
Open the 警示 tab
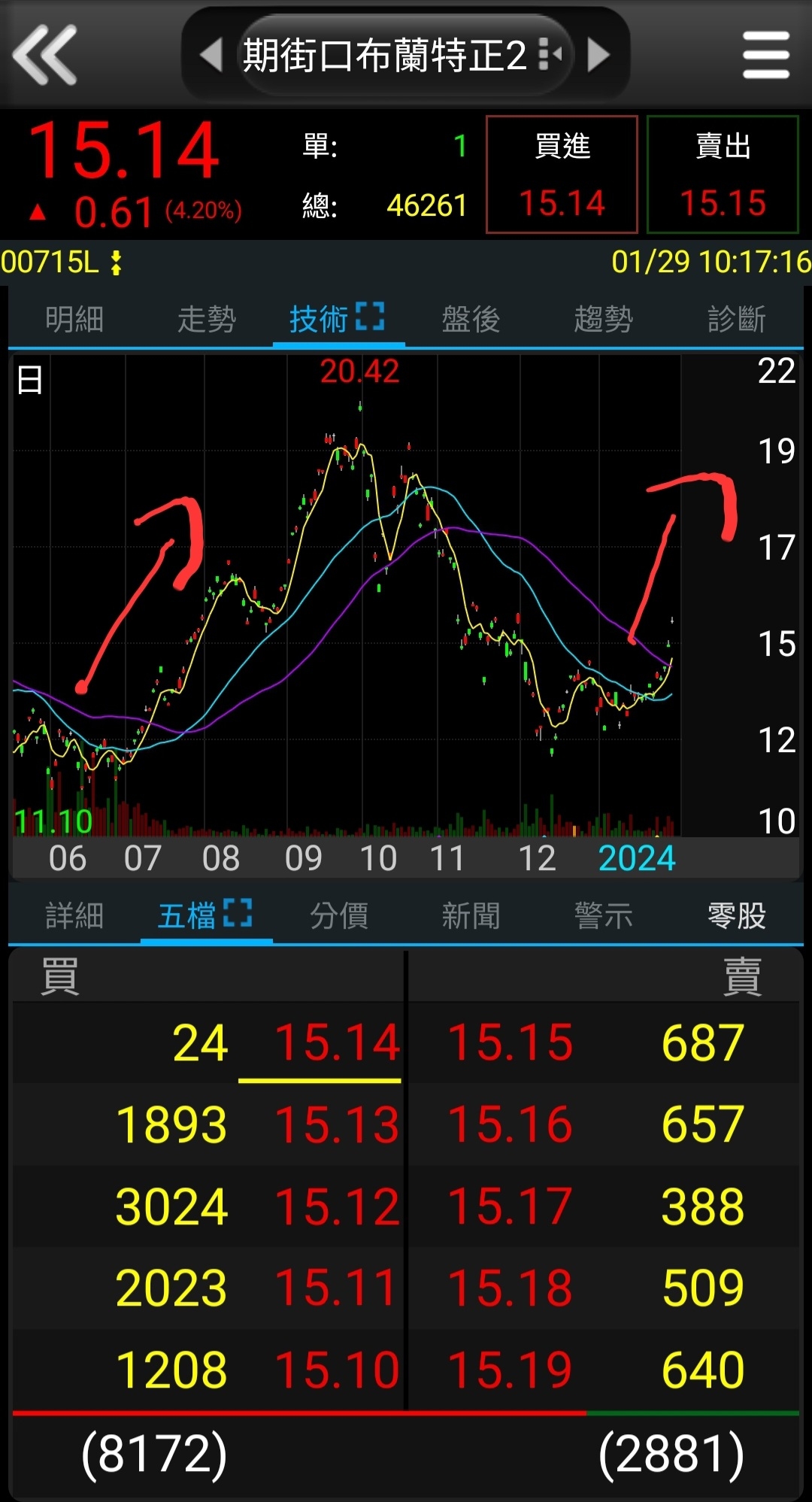[x=604, y=916]
